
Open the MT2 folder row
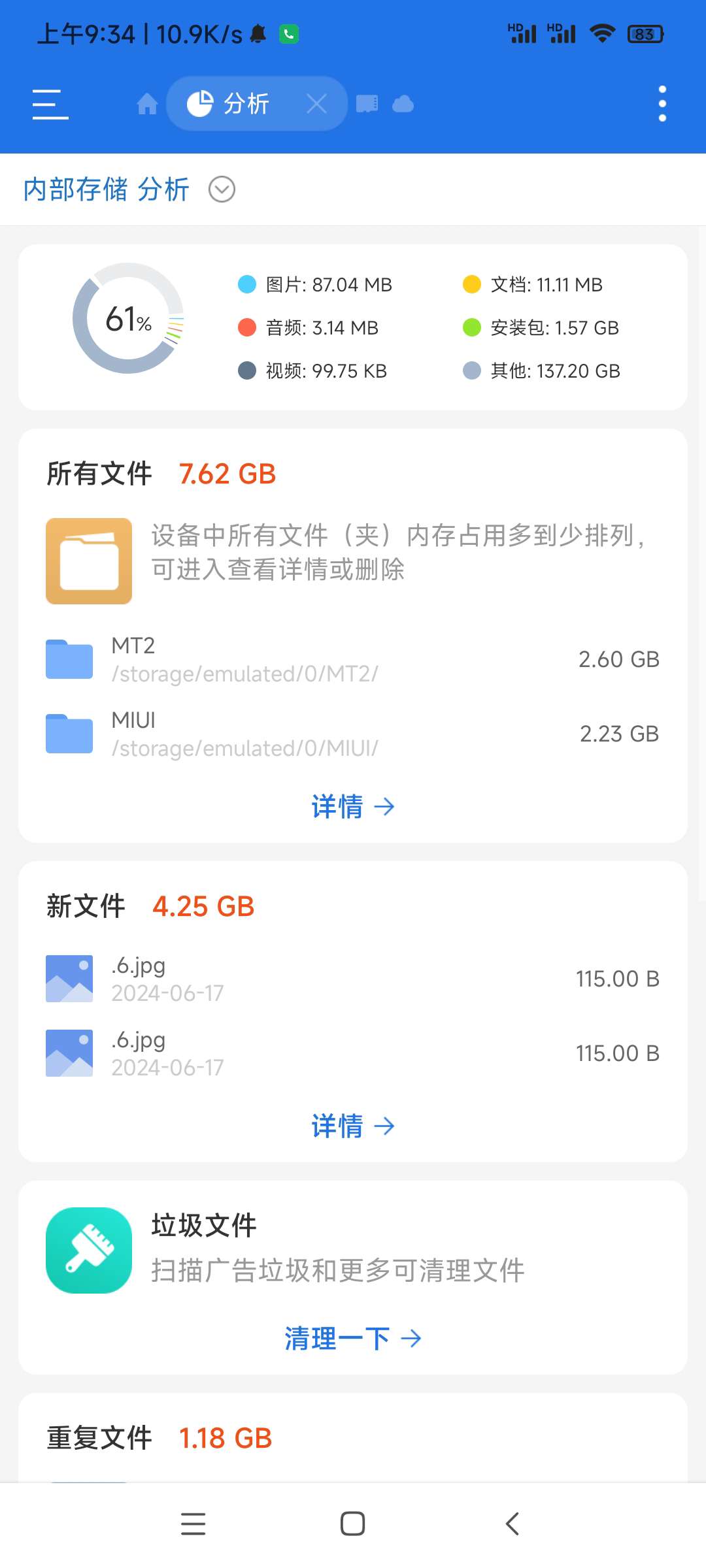353,659
